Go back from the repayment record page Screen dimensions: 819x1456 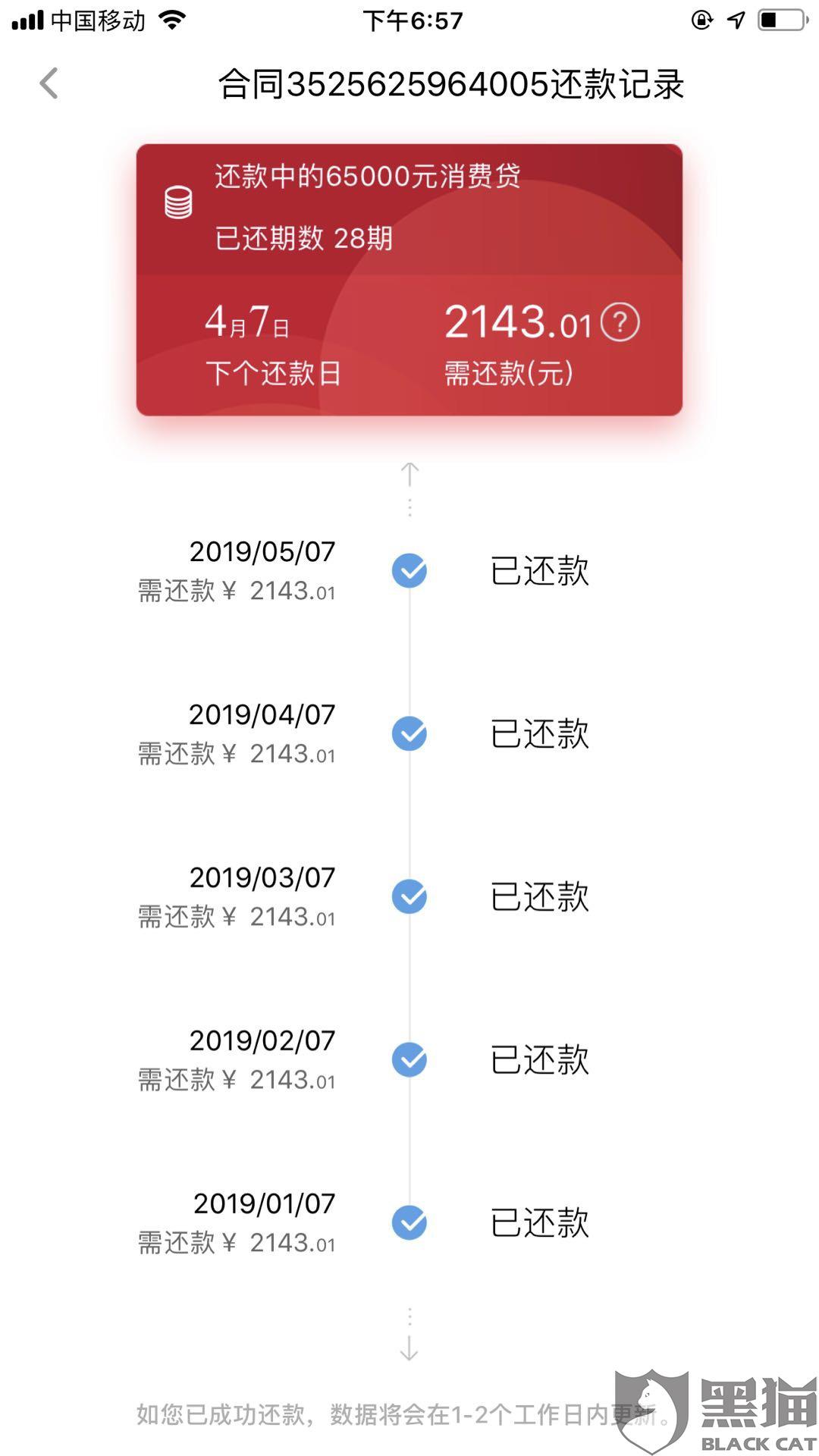49,83
